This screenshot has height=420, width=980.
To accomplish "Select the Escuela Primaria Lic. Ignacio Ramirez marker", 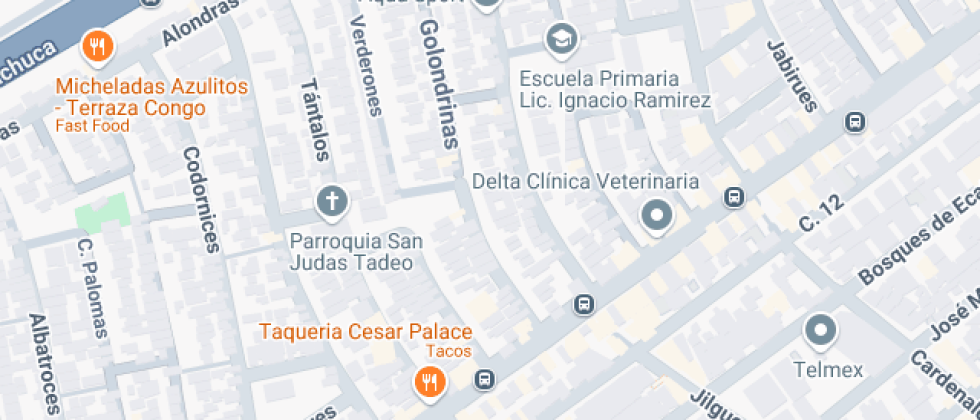I will click(x=562, y=40).
